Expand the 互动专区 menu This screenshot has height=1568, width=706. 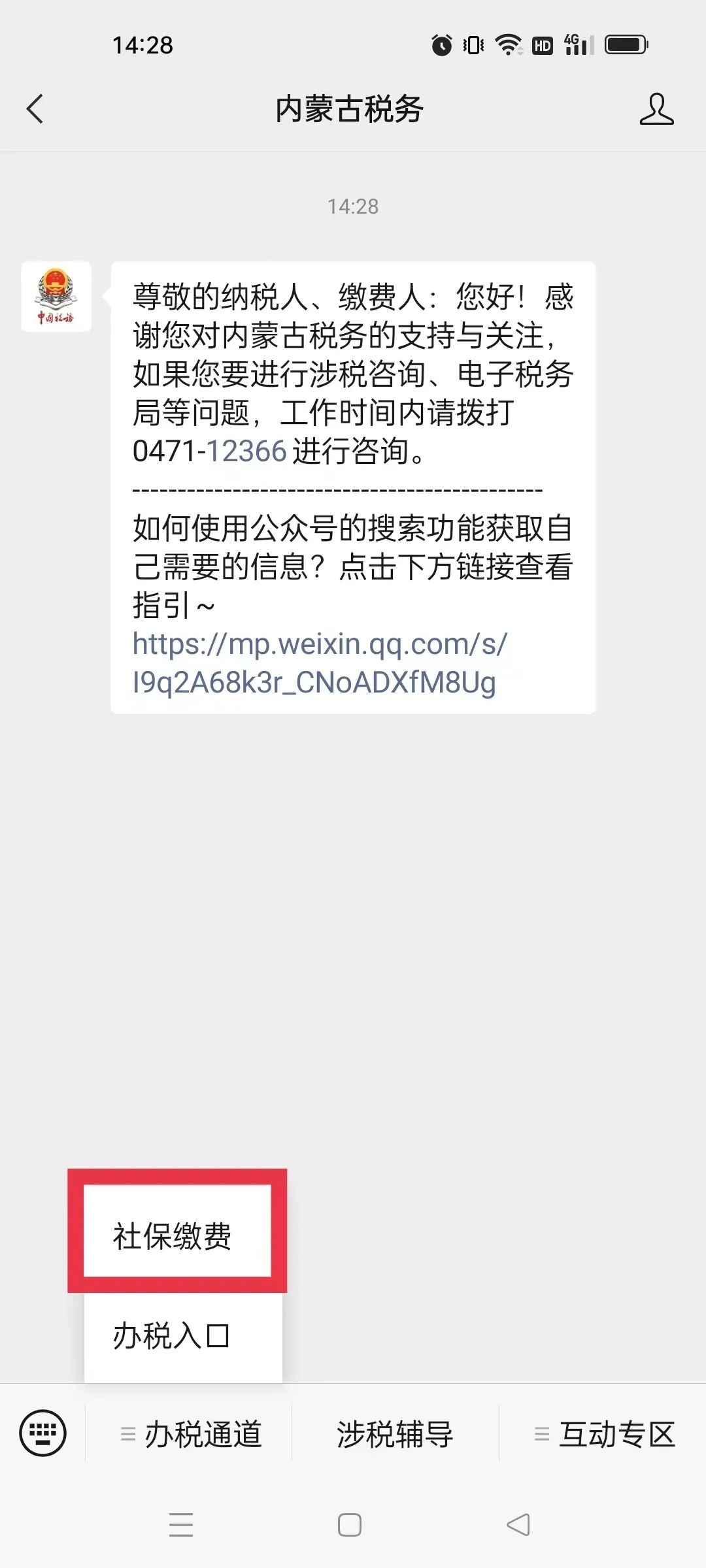coord(604,1435)
